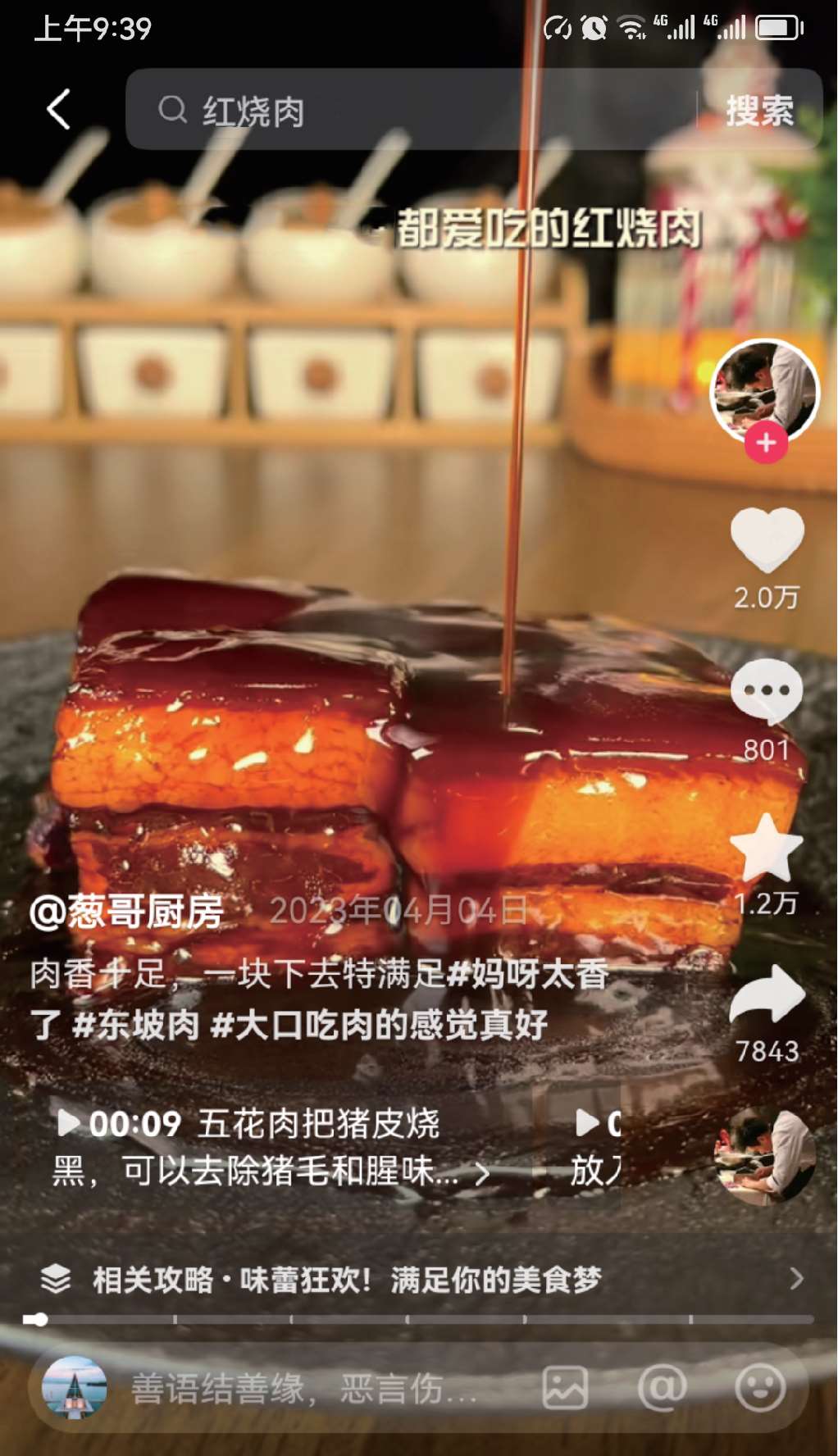Open the comment input 善语结善缘
Screen dimensions: 838x1456
tap(305, 1389)
